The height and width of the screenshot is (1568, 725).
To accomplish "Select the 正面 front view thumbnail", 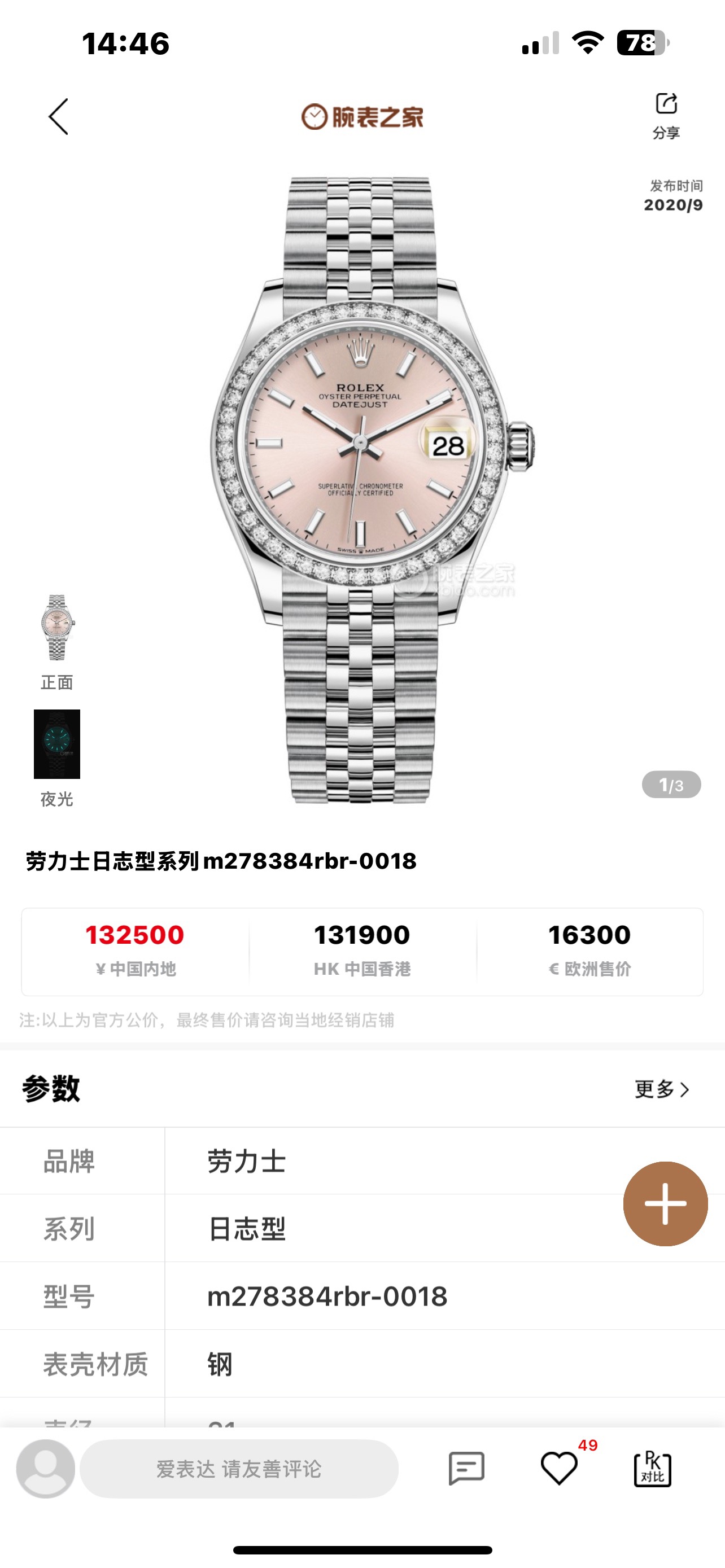I will (57, 629).
